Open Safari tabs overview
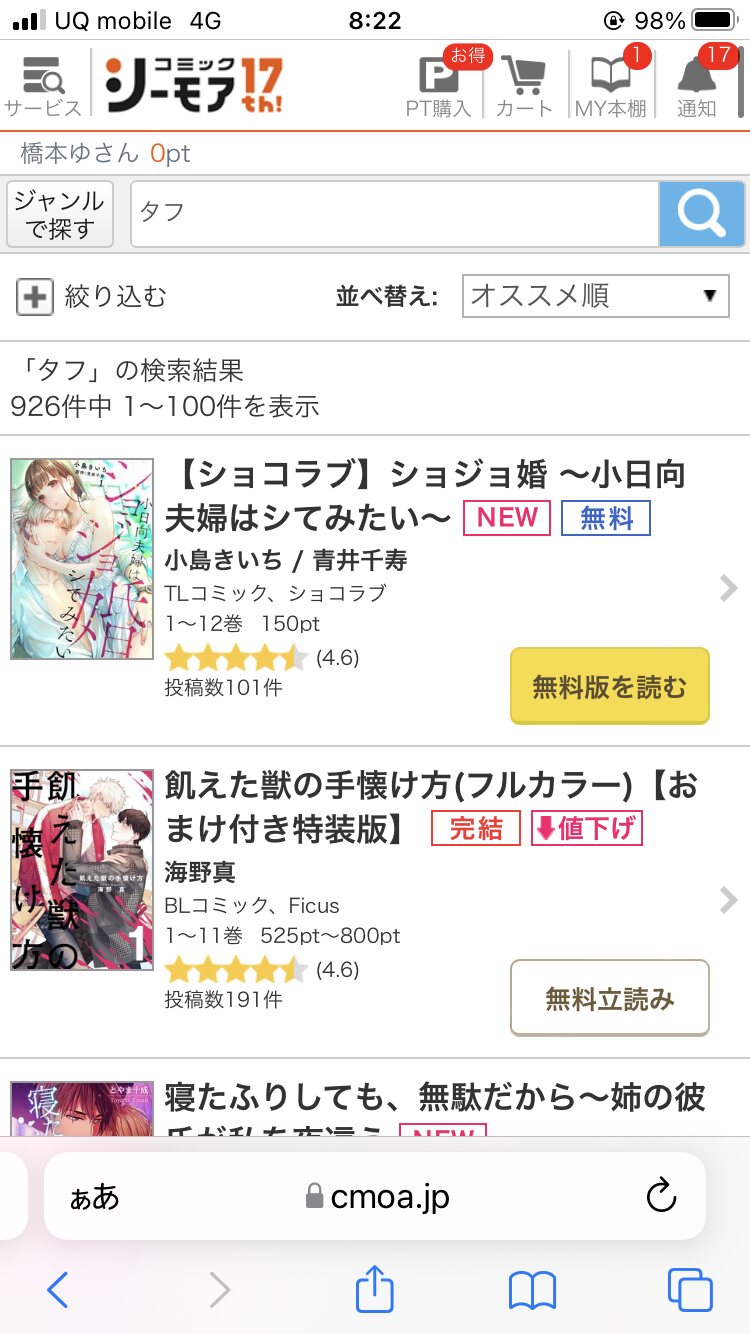 pyautogui.click(x=689, y=1290)
